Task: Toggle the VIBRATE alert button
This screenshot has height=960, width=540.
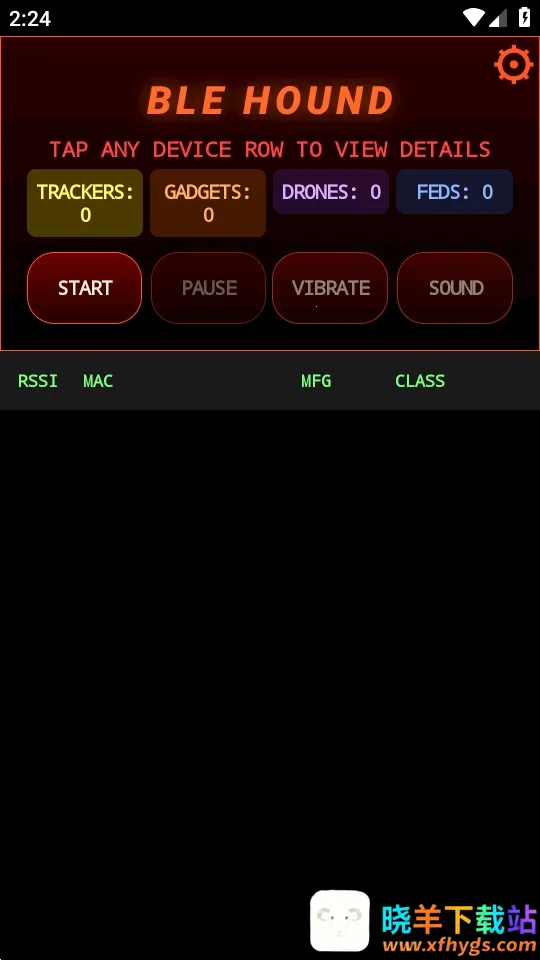Action: [330, 288]
